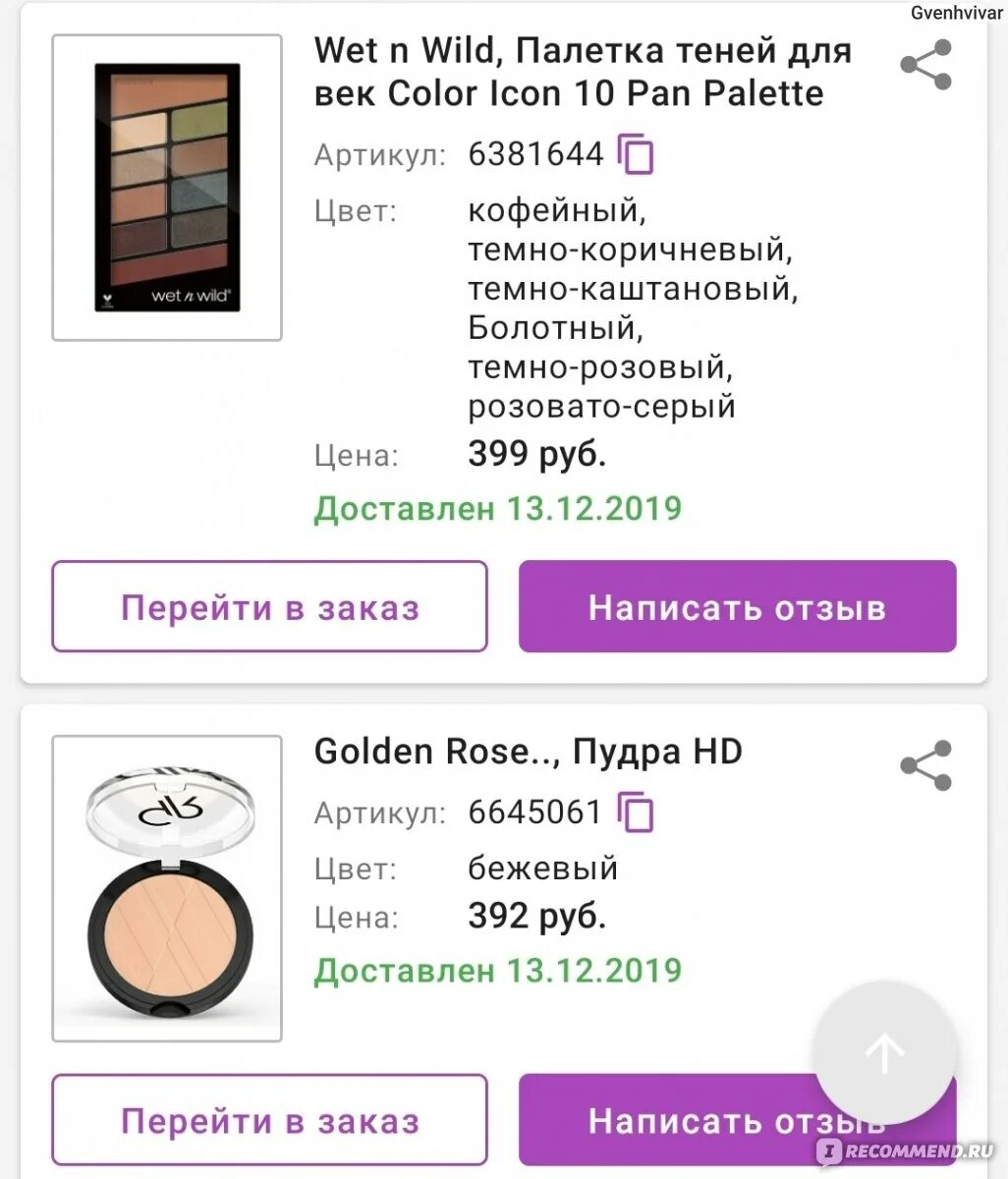View the Golden Rose powder thumbnail
Image resolution: width=1008 pixels, height=1179 pixels.
(x=167, y=884)
